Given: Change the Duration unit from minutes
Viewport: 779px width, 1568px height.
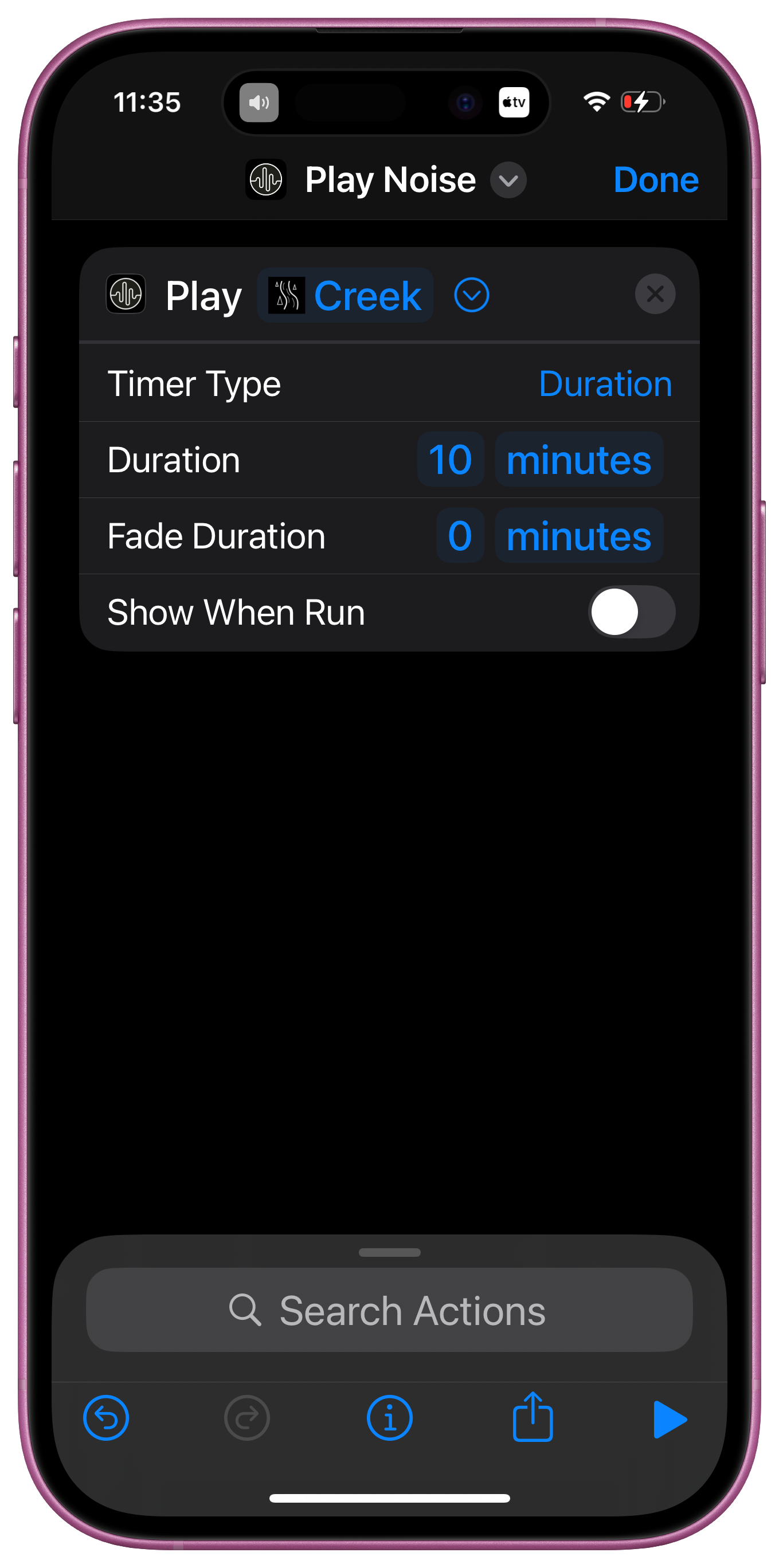Looking at the screenshot, I should coord(579,460).
